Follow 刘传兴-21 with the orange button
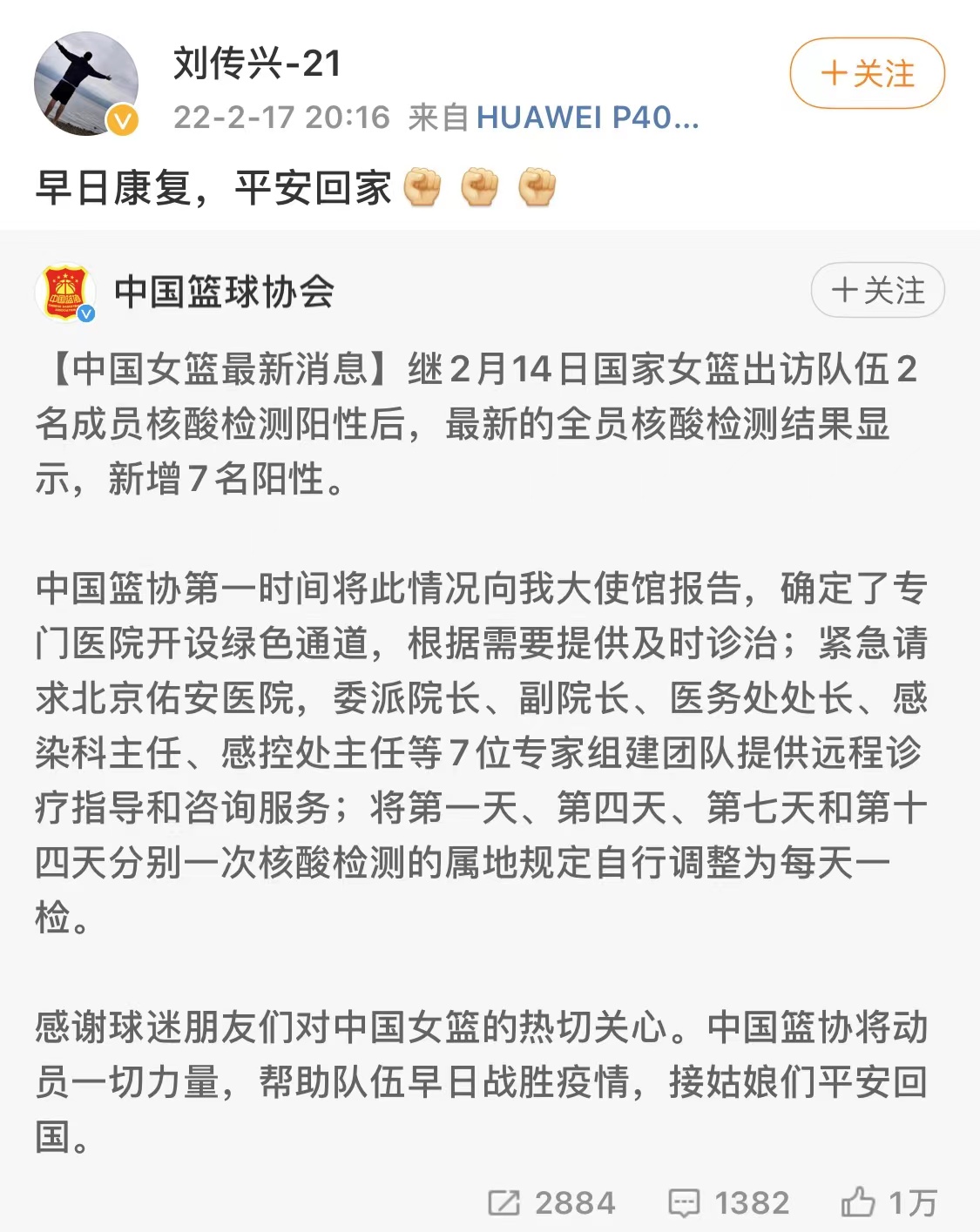 pyautogui.click(x=867, y=74)
